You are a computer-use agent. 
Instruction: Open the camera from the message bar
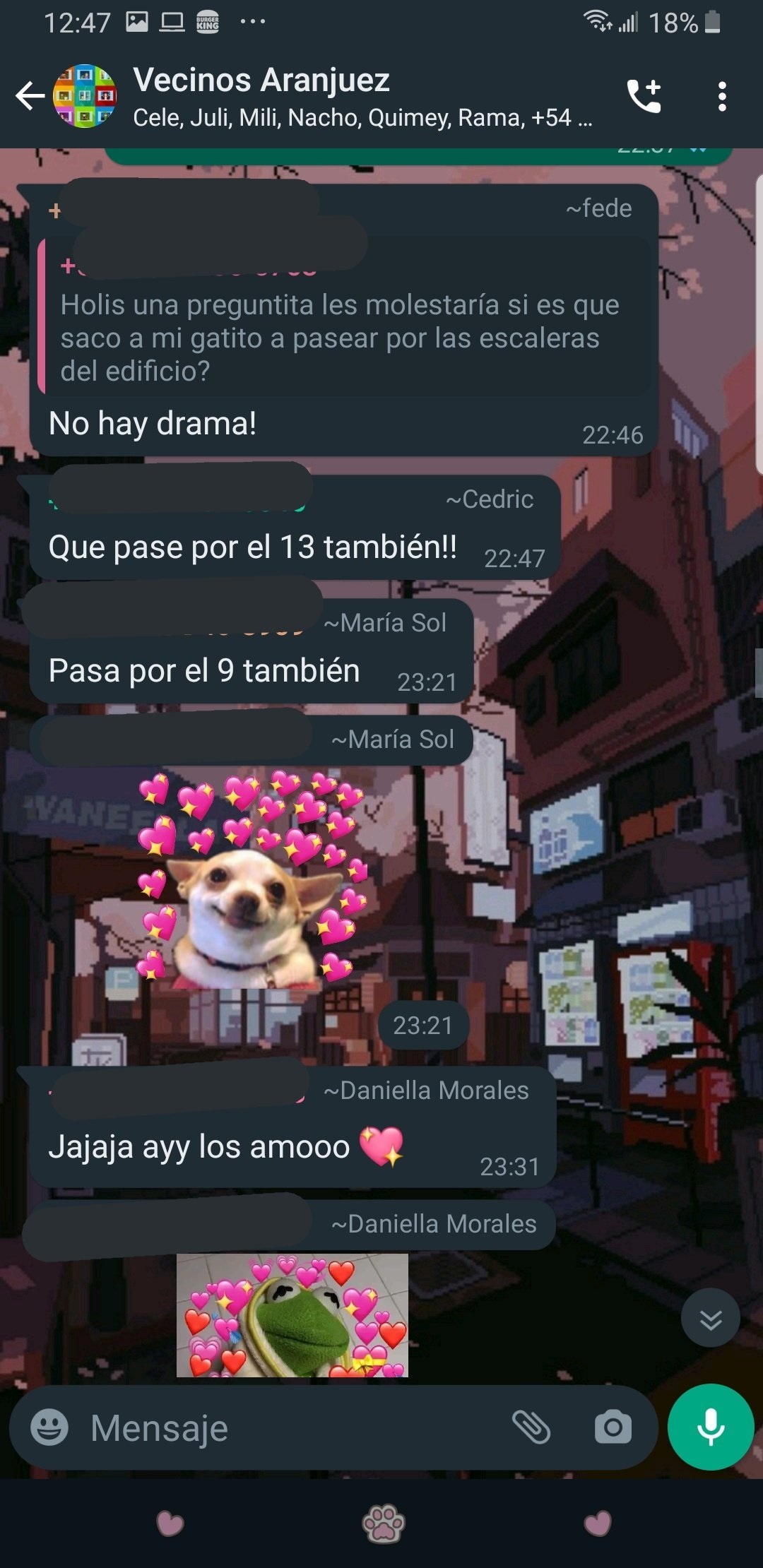point(613,1427)
